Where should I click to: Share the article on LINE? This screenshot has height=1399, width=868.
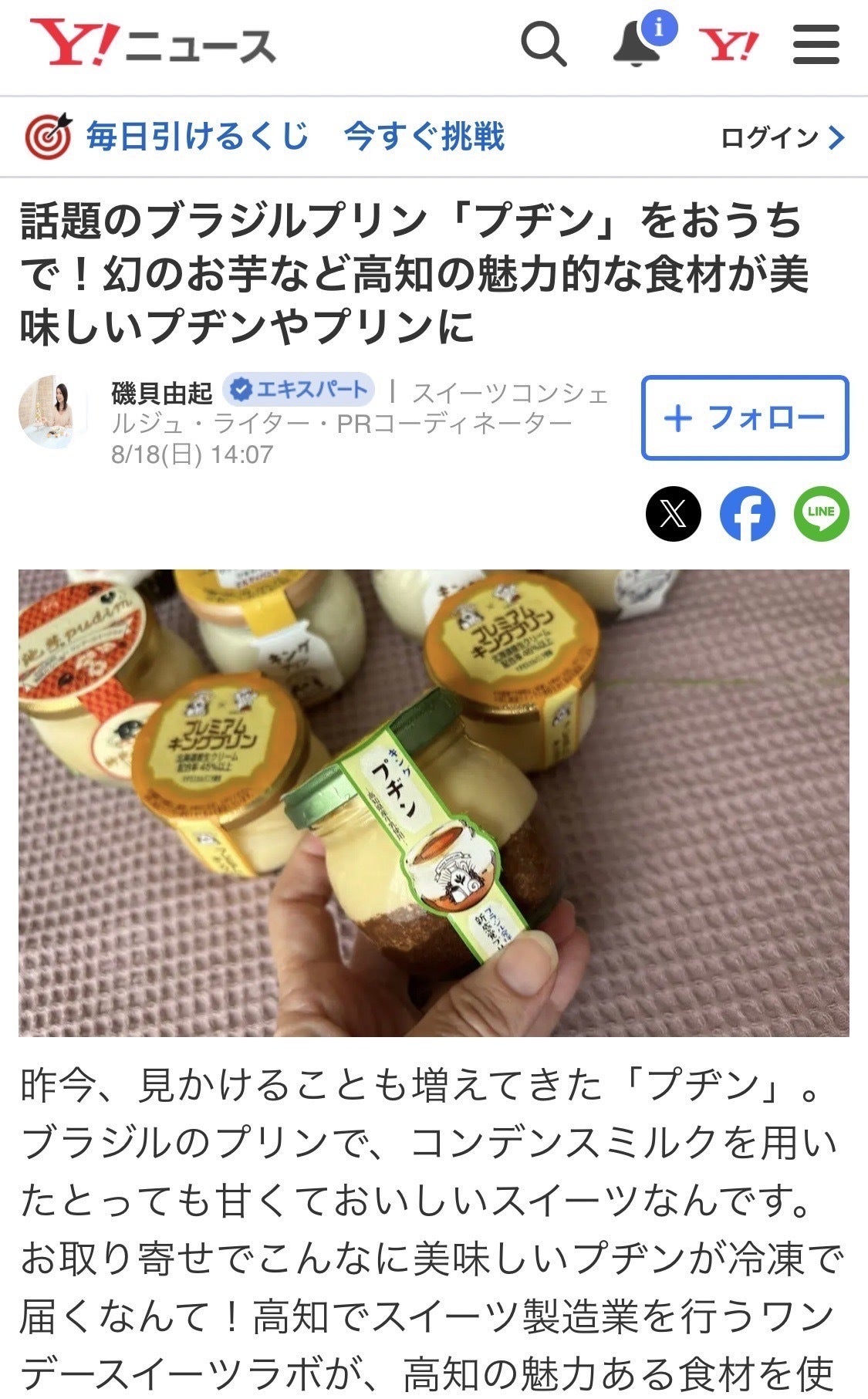click(x=821, y=513)
